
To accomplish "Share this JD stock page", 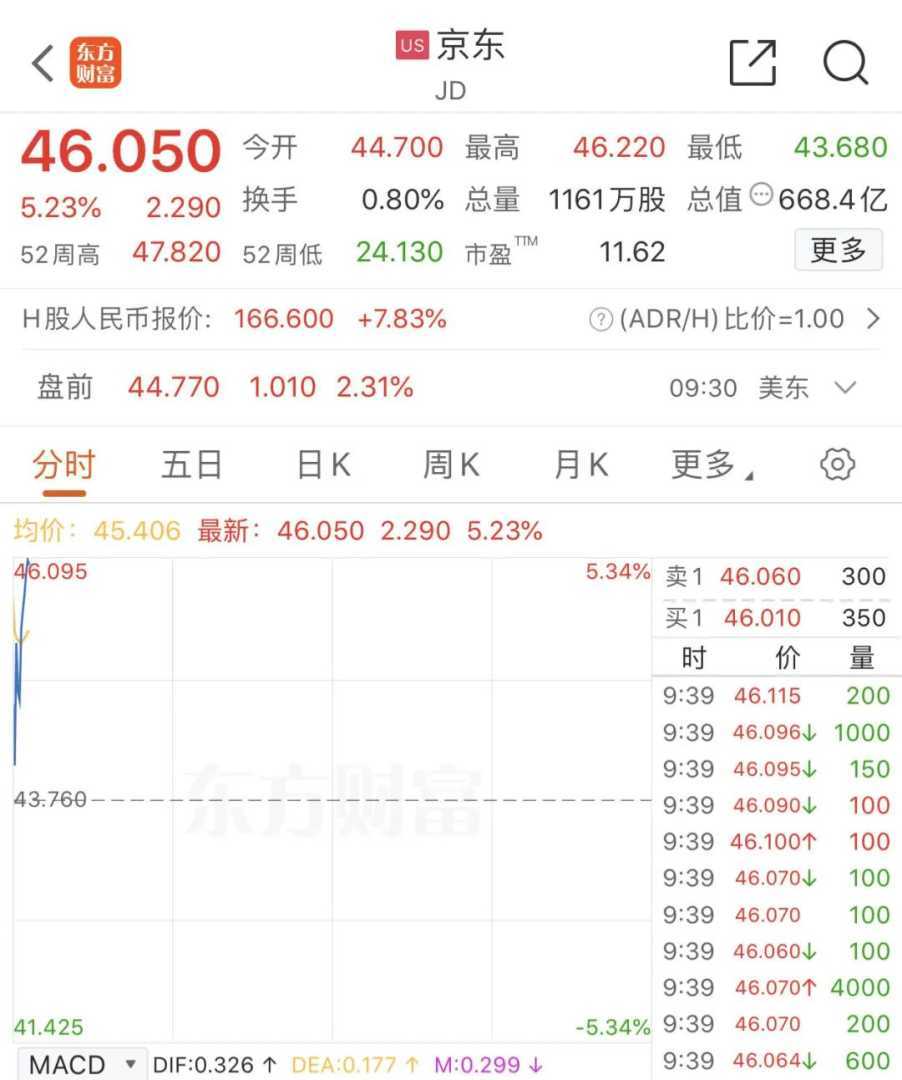I will (x=752, y=63).
